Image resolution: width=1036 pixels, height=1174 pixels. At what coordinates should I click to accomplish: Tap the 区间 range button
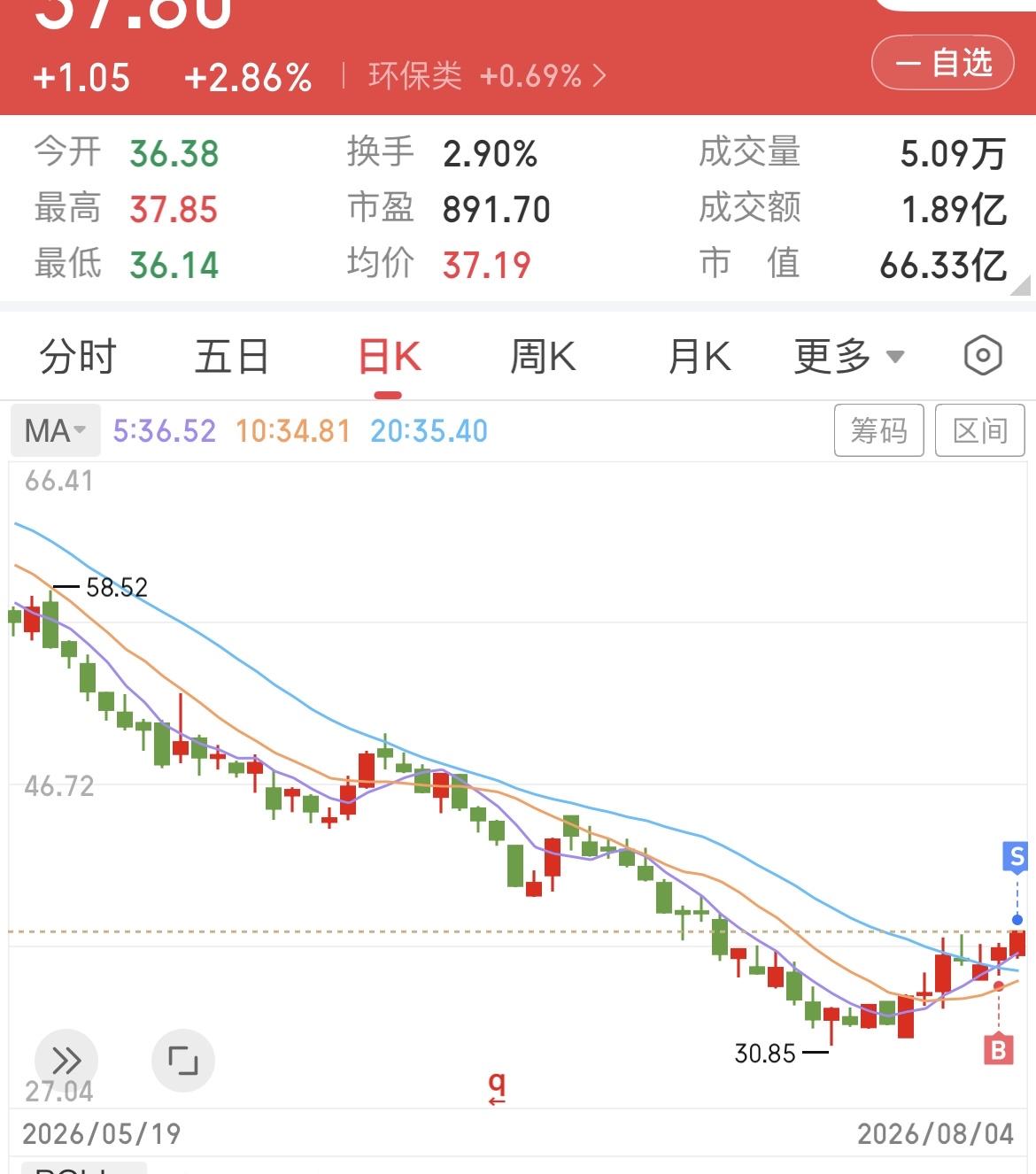[x=979, y=430]
